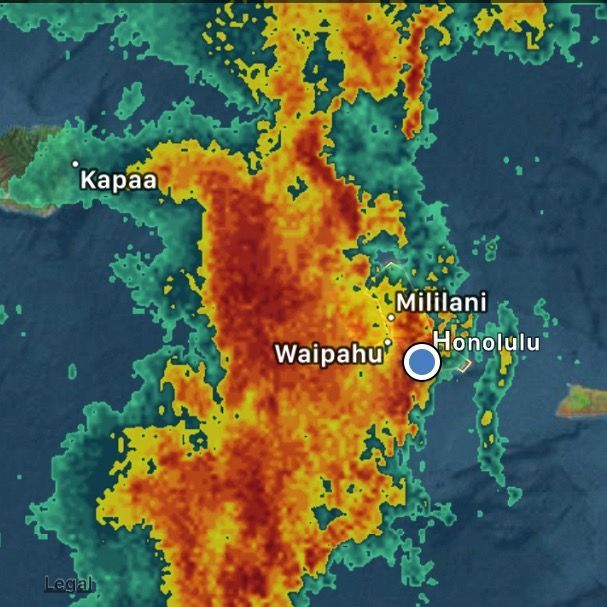
Task: Open the Legal link on the map
Action: 69,584
